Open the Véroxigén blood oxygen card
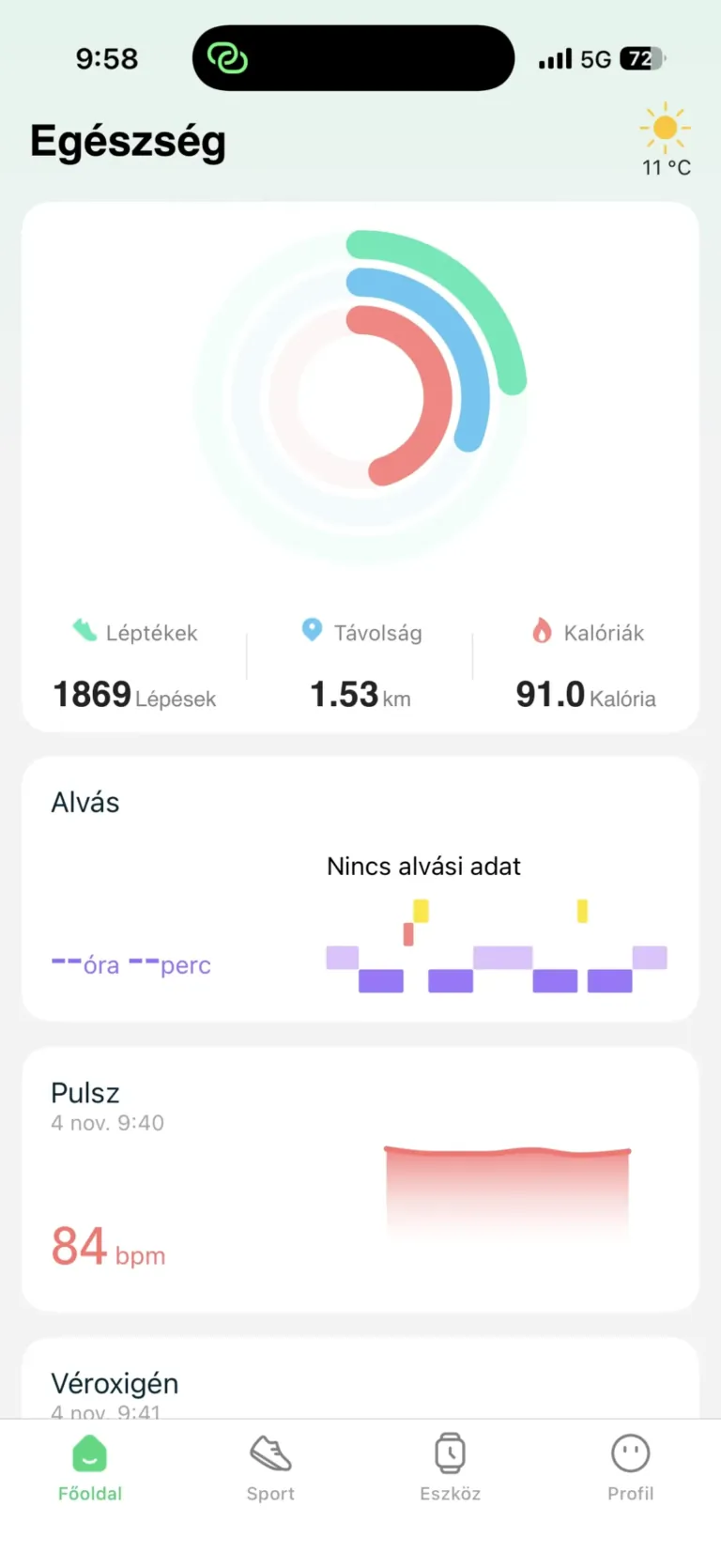Screen dimensions: 721x1568 115,1382
